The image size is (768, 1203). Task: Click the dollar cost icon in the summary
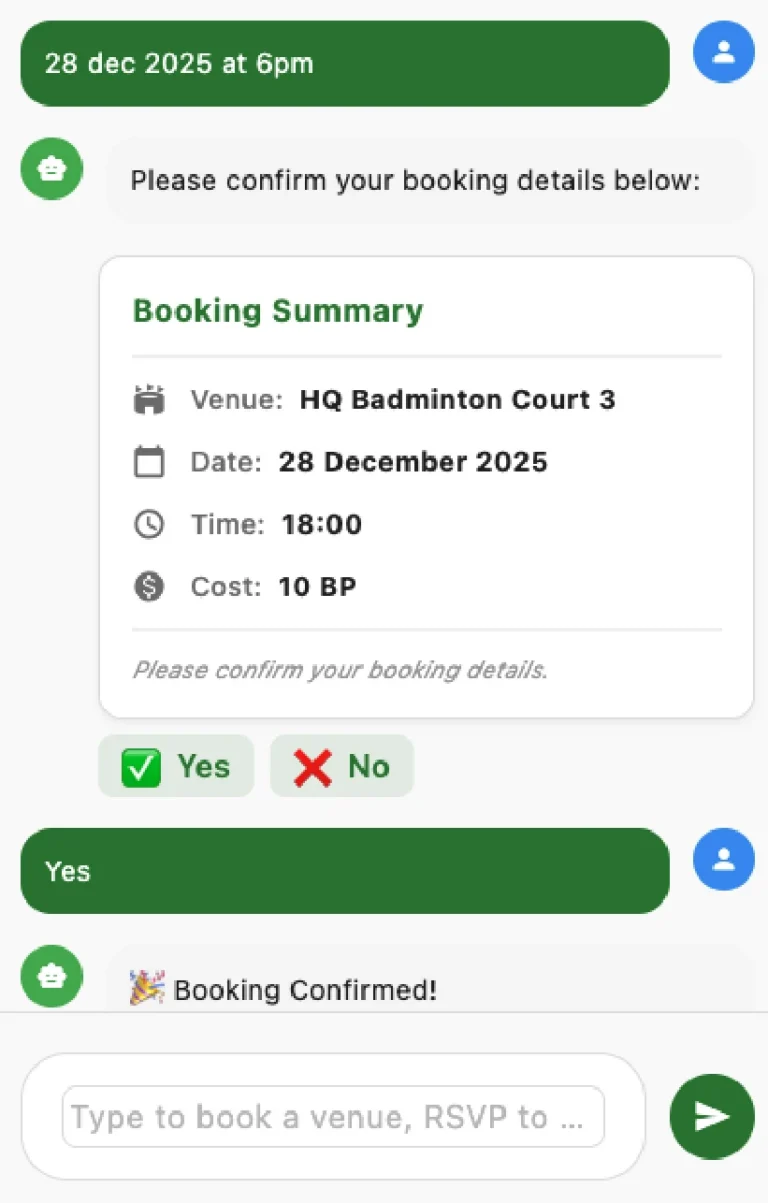pos(148,586)
